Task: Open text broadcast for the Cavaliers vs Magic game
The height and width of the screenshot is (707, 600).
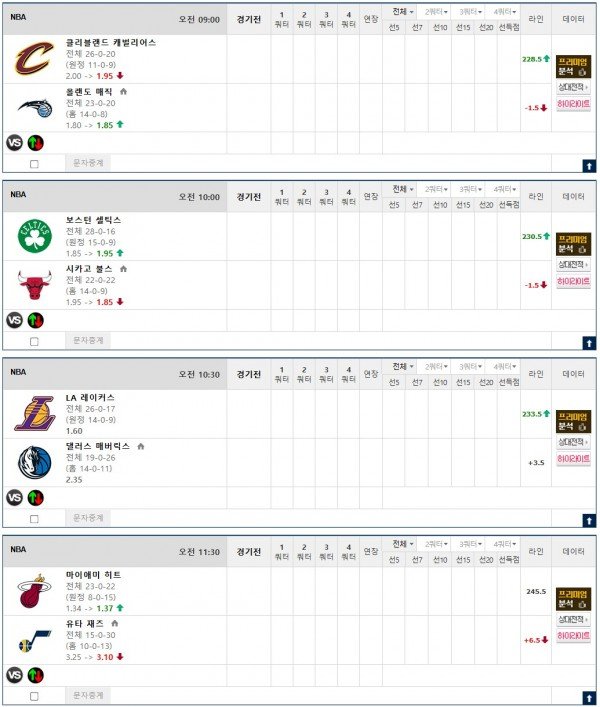Action: coord(89,162)
